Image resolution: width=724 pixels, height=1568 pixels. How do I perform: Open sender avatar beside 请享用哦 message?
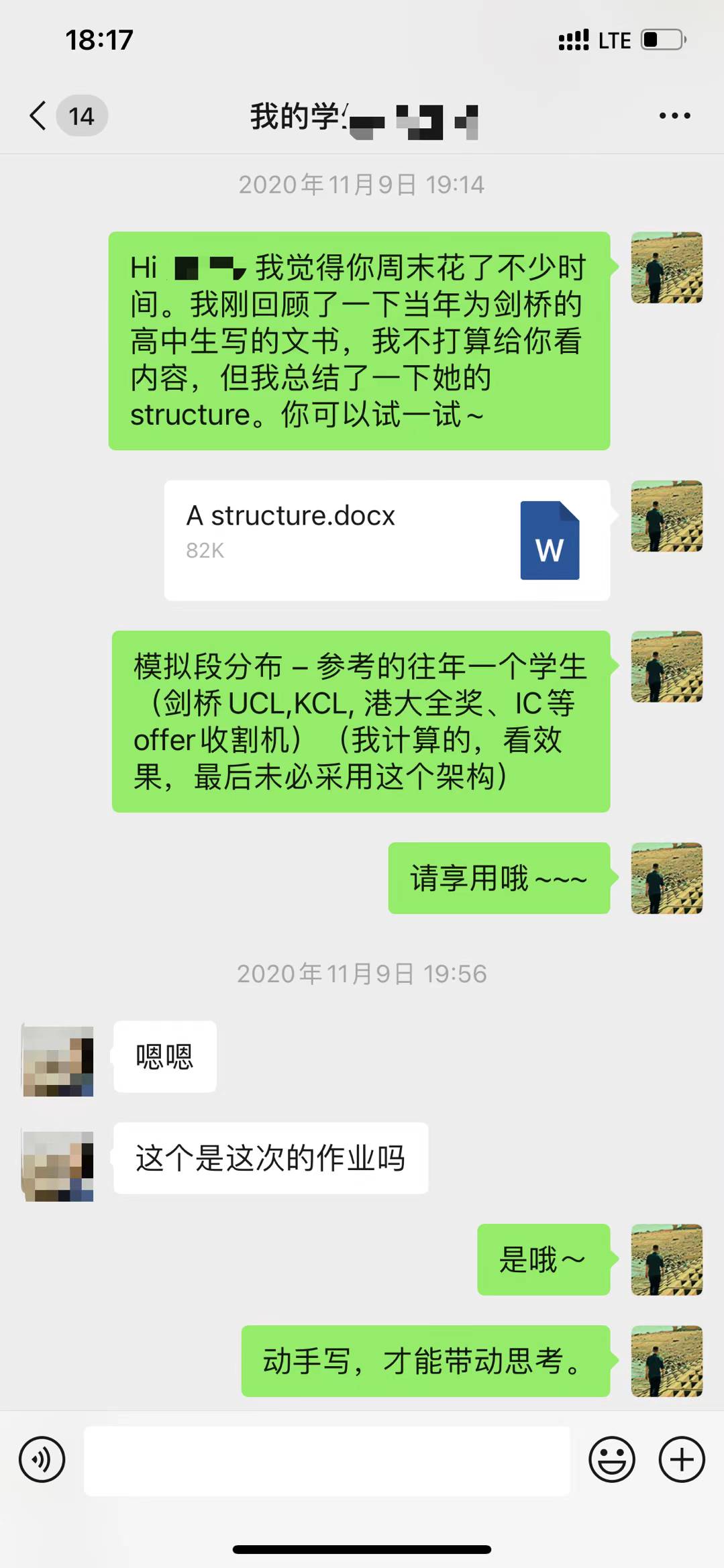(666, 878)
